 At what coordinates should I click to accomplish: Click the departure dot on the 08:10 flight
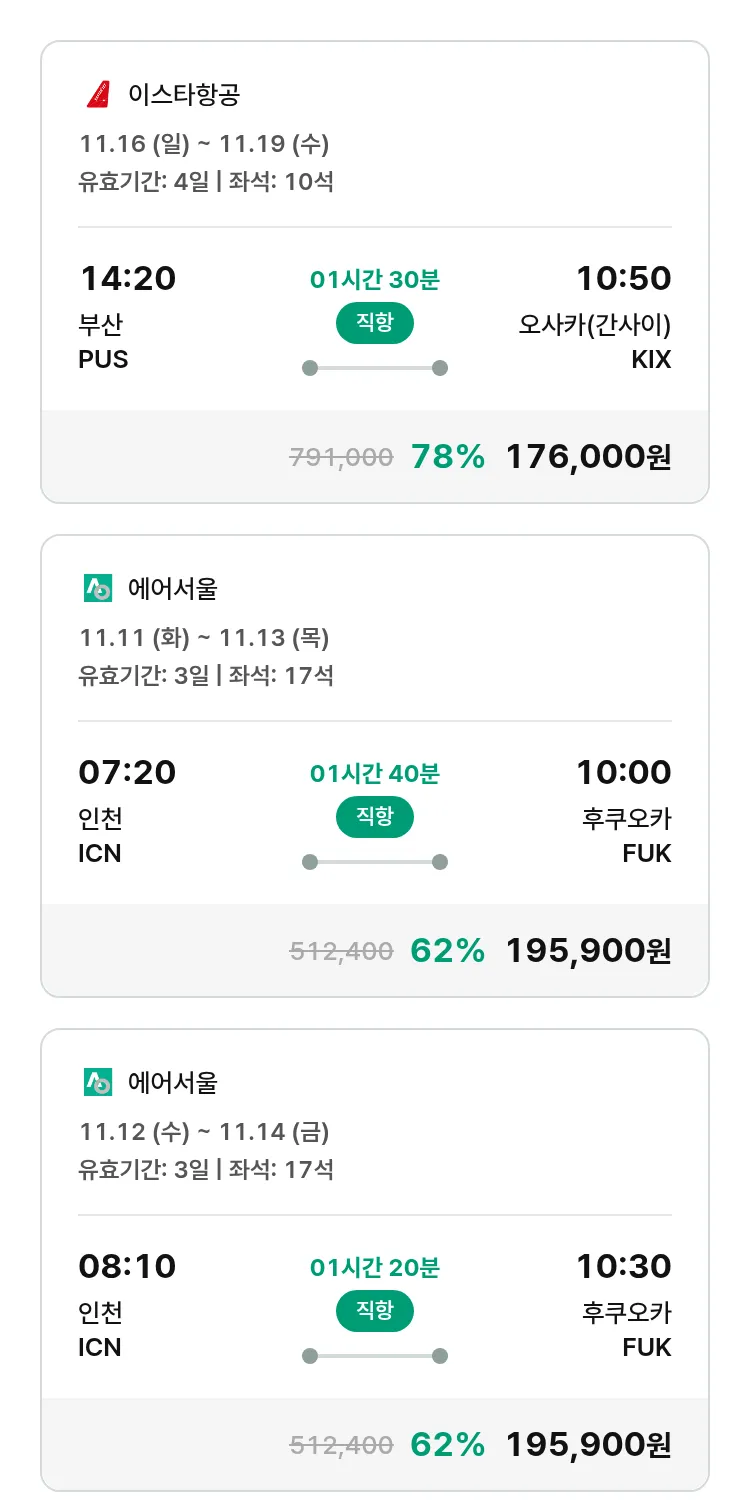[x=309, y=1354]
